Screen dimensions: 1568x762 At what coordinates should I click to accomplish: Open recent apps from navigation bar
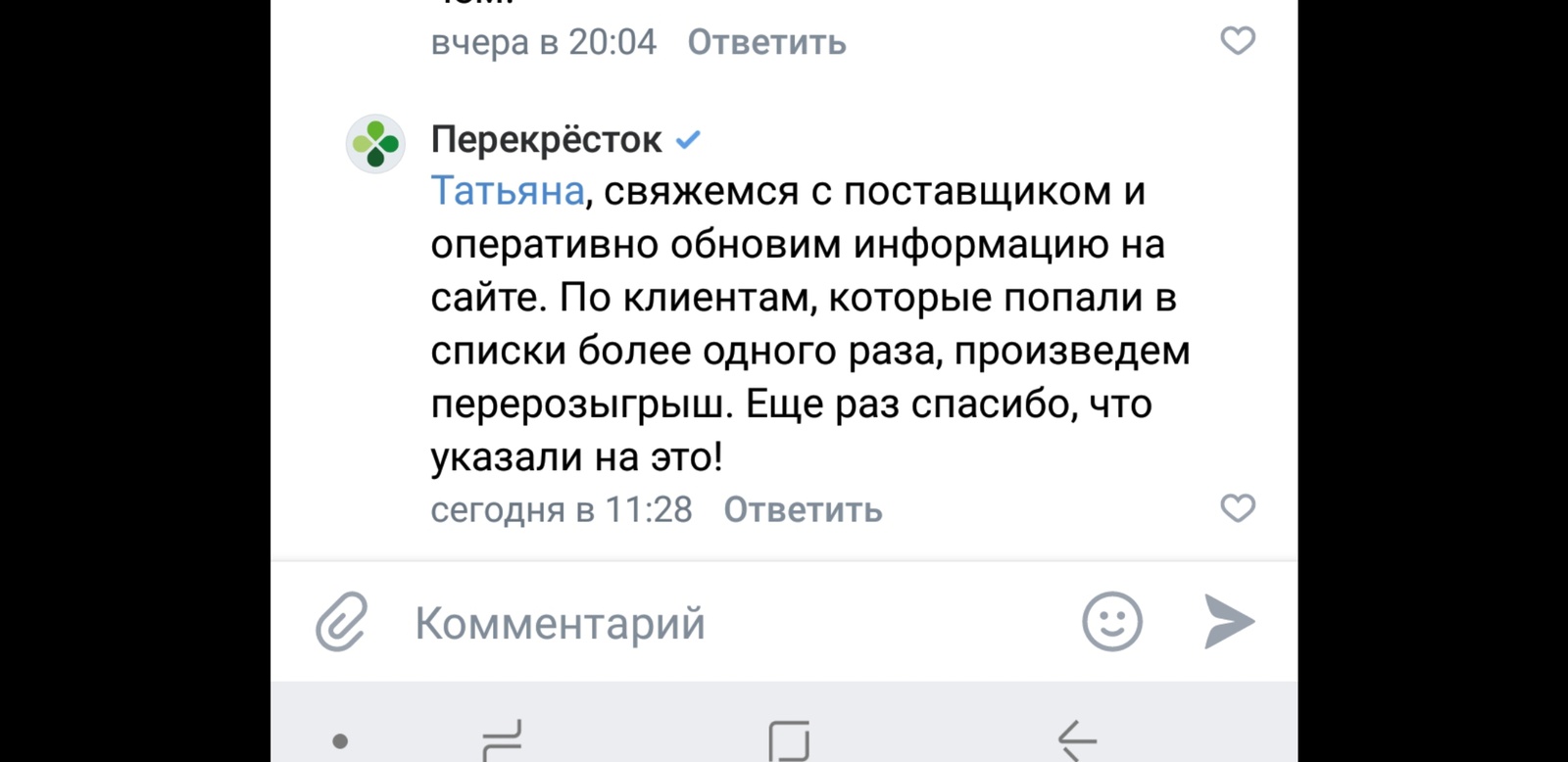click(x=503, y=740)
